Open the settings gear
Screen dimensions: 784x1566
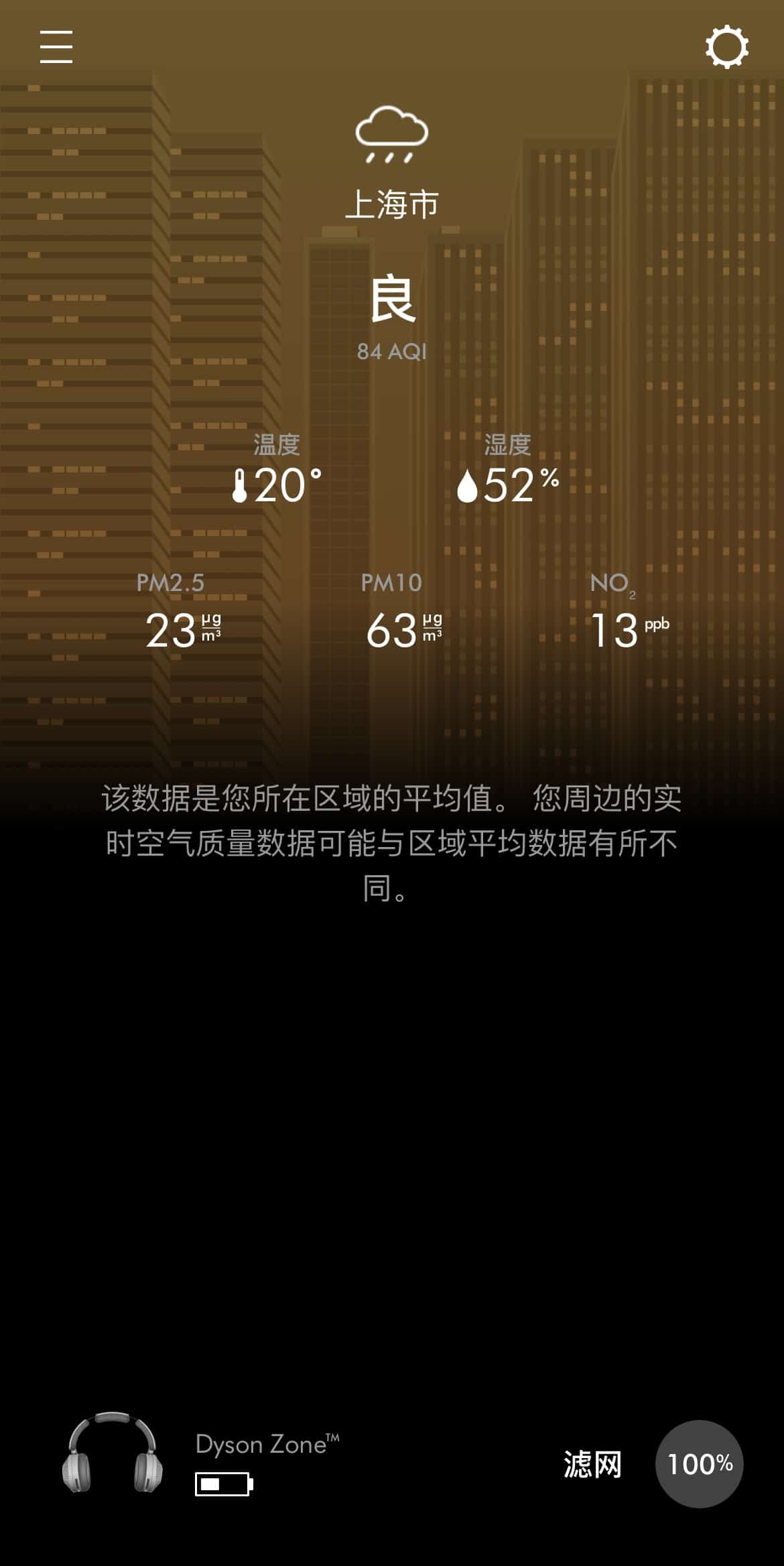[x=726, y=47]
